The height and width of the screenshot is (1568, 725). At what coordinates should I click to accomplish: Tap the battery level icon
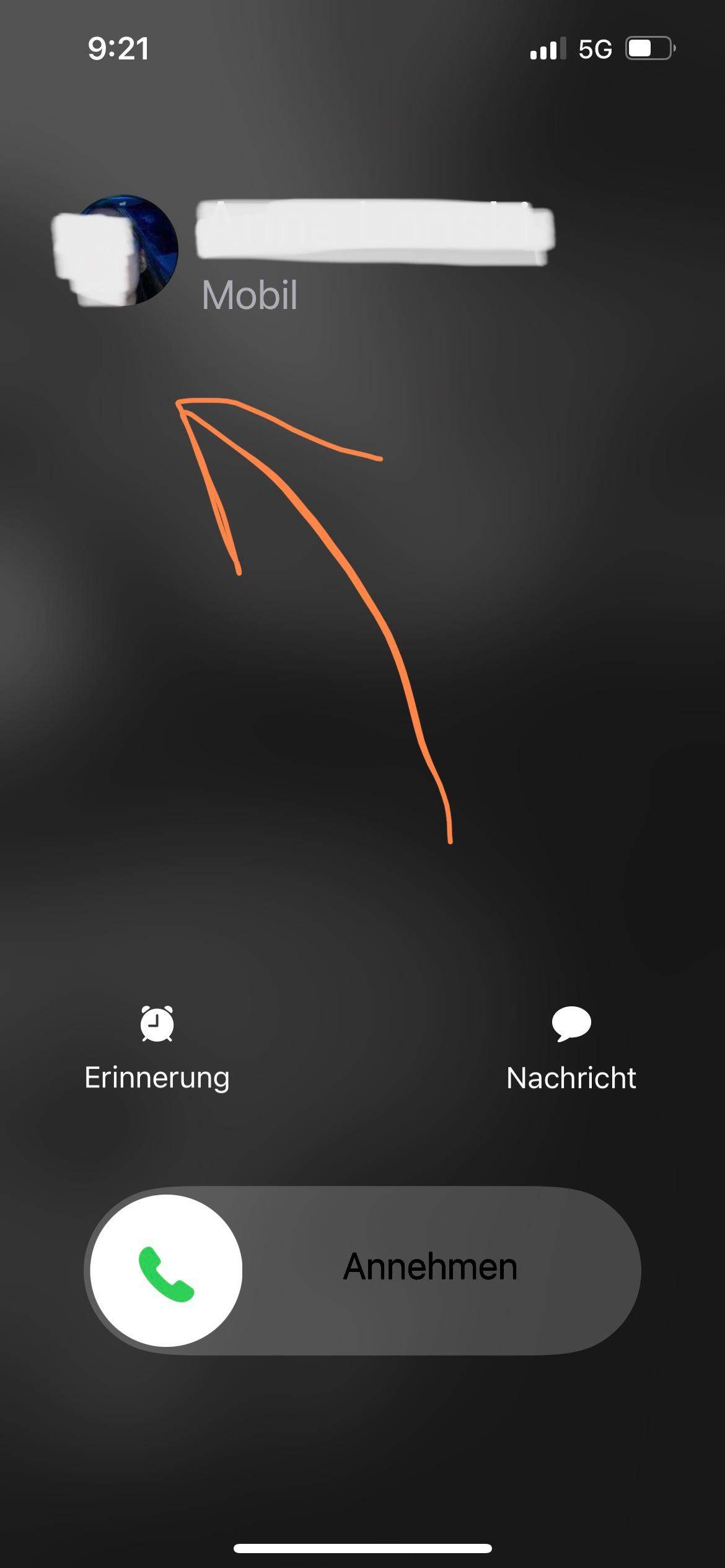(x=649, y=46)
